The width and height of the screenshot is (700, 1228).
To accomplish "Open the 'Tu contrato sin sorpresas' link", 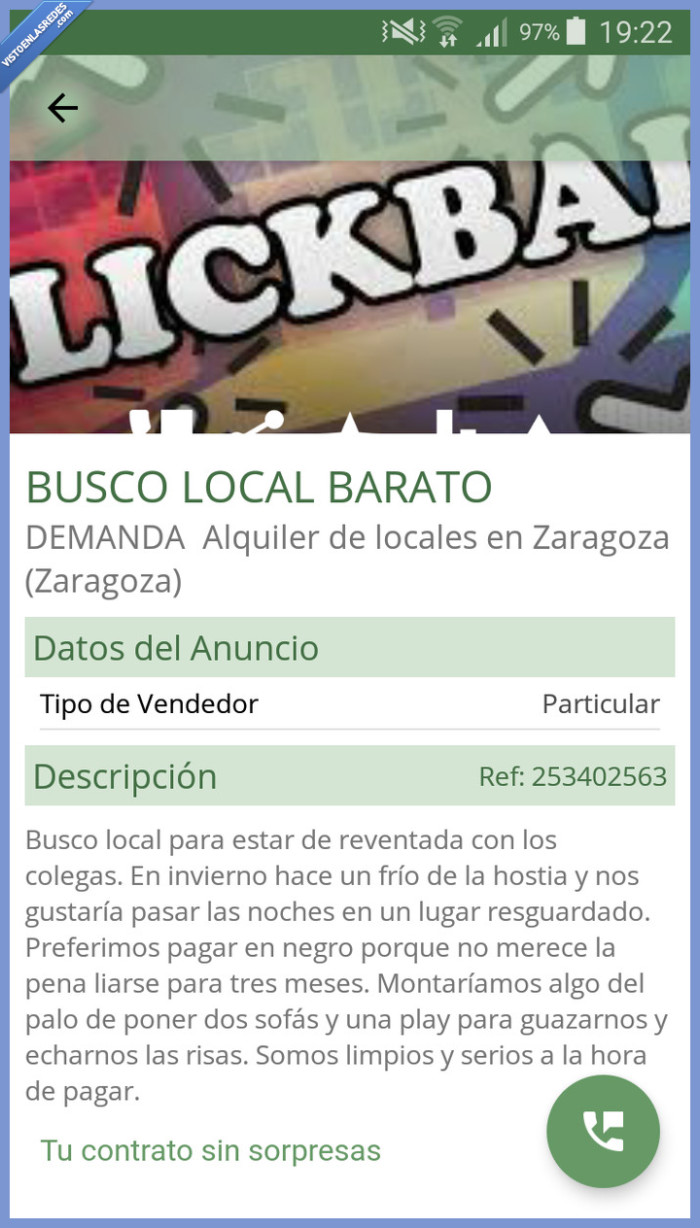I will coord(210,1150).
